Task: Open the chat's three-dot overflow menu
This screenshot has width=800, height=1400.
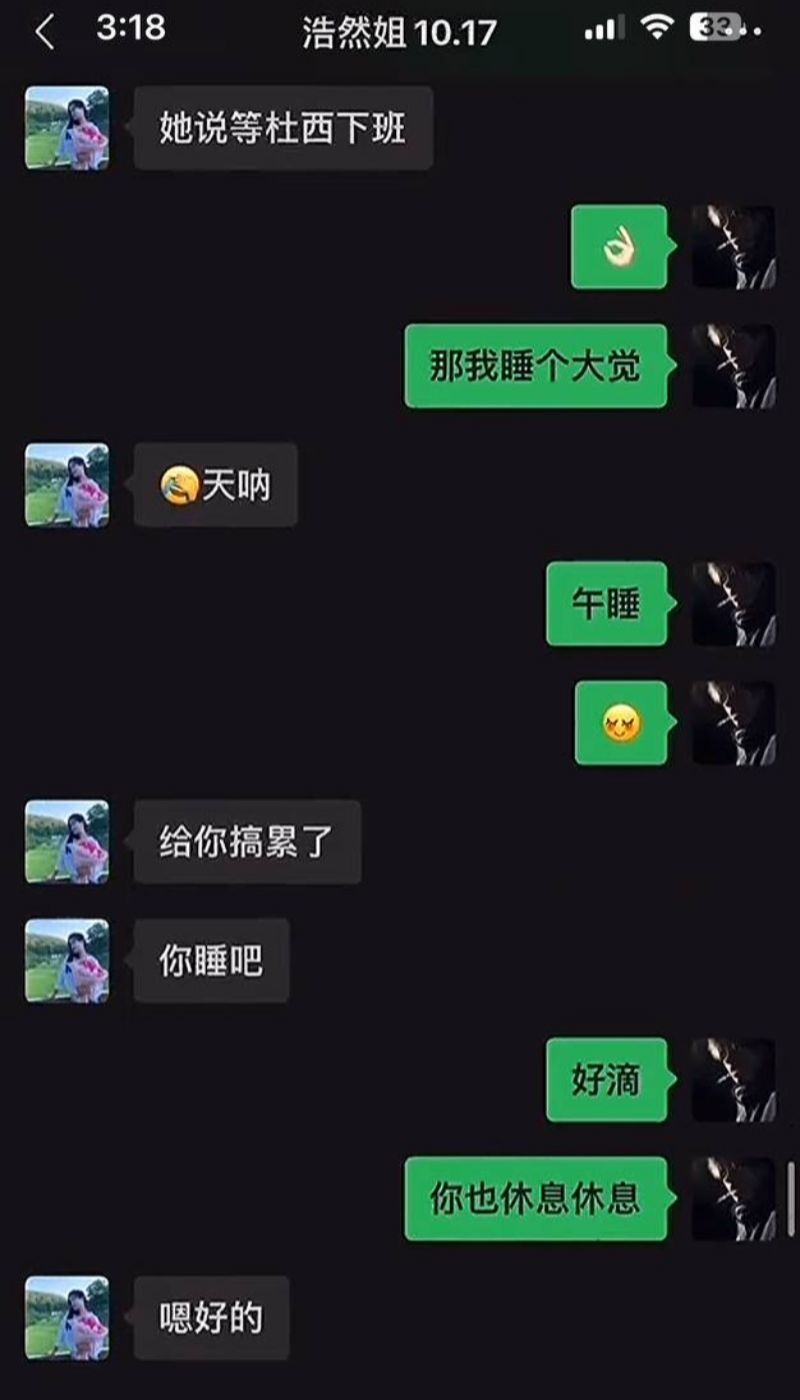Action: 750,31
